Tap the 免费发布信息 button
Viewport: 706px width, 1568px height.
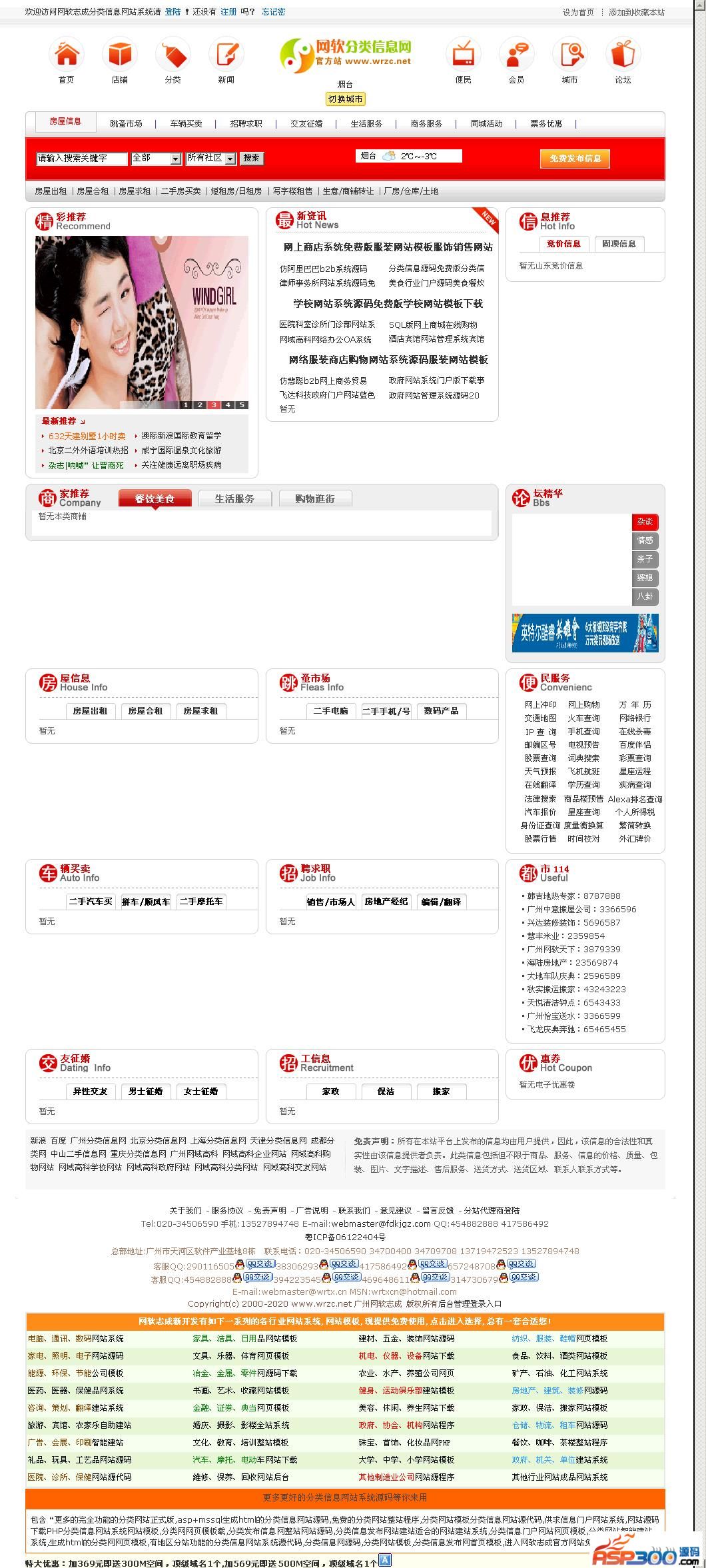pos(575,159)
